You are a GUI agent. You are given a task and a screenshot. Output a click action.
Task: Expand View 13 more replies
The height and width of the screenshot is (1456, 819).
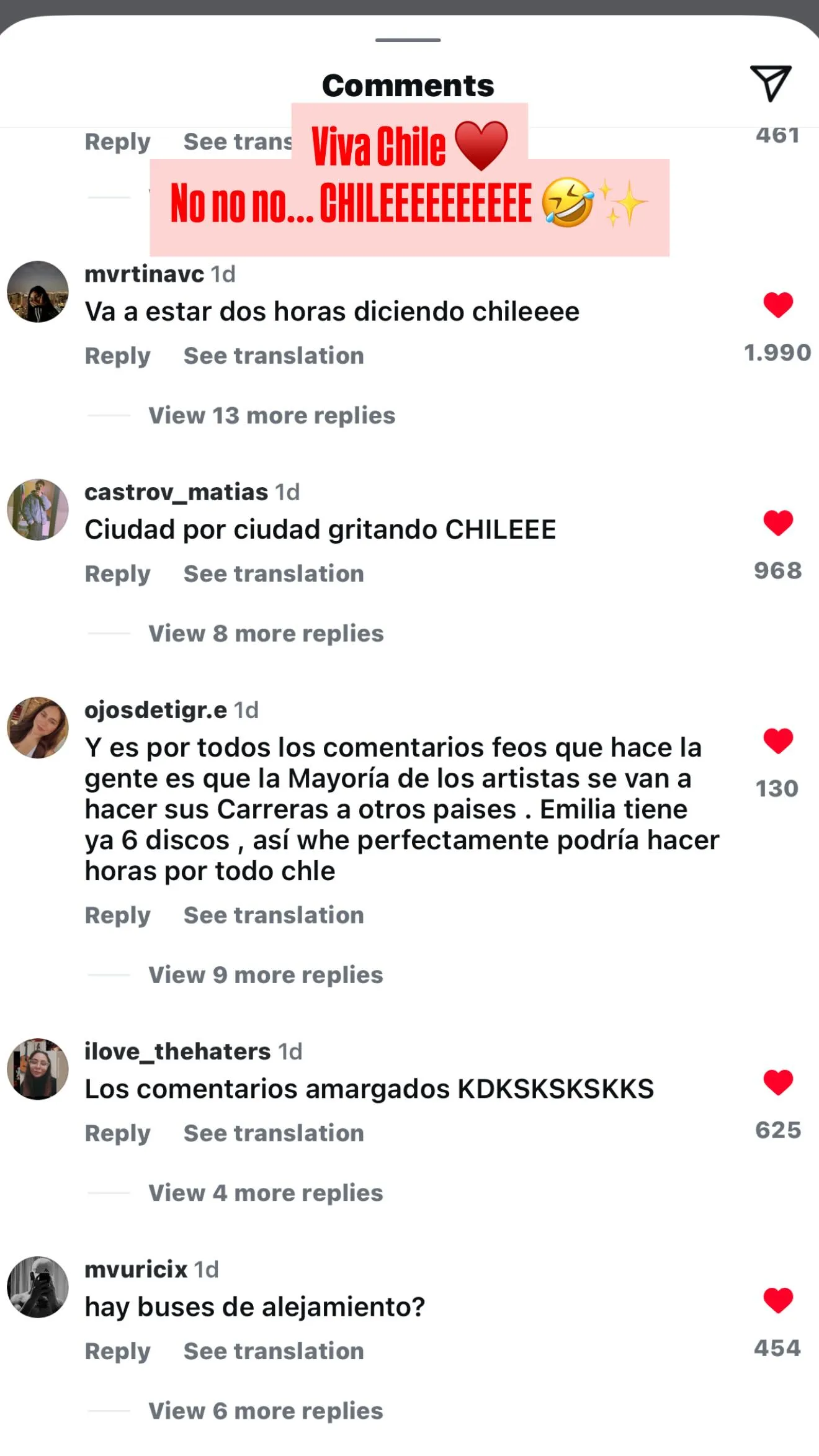coord(271,416)
